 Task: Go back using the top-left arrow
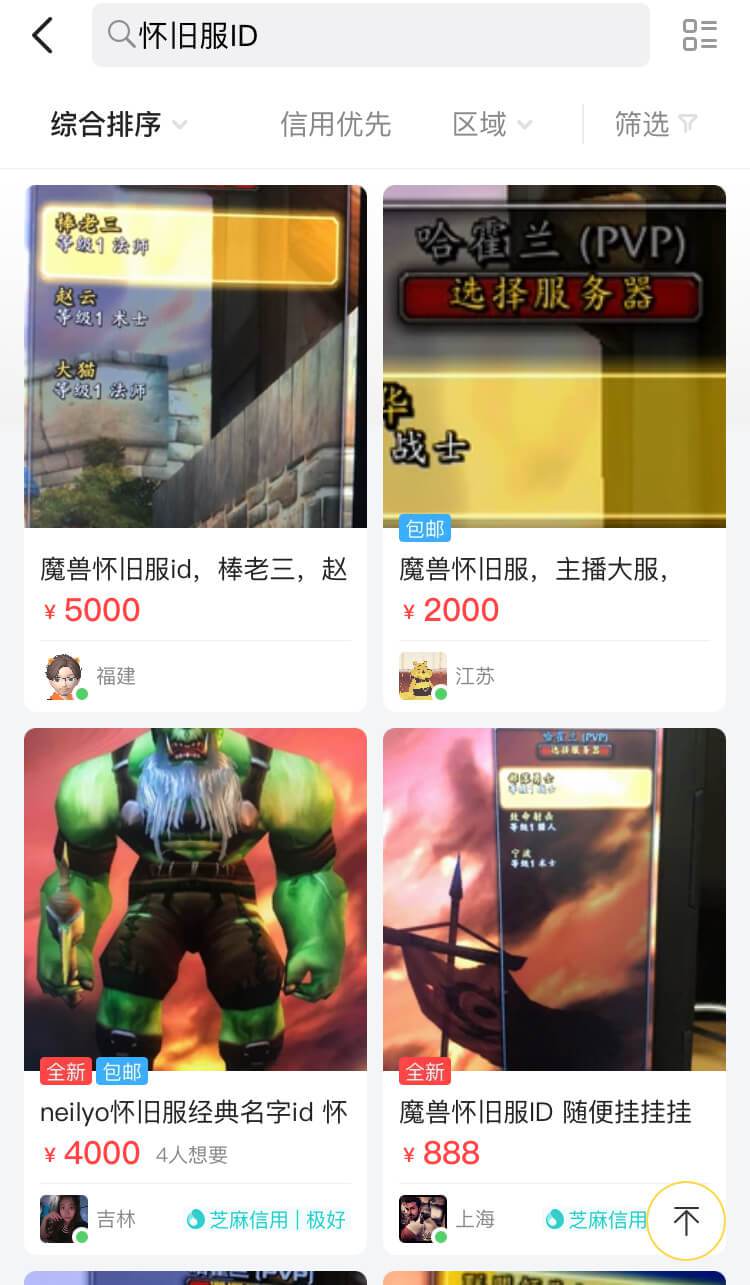click(41, 35)
